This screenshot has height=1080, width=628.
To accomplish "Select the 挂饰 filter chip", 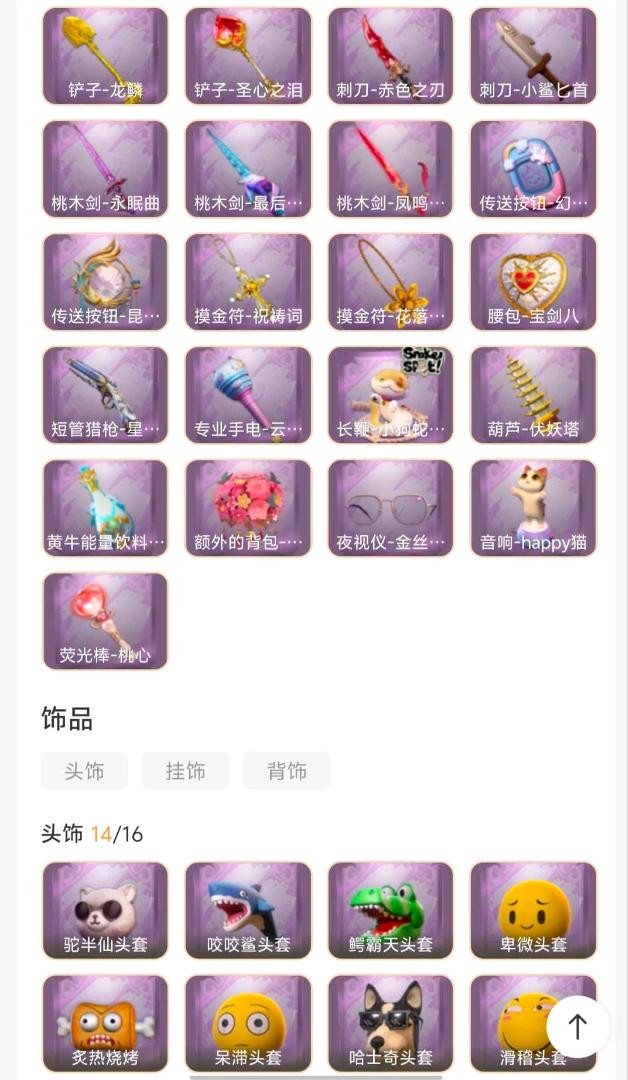I will click(x=185, y=771).
